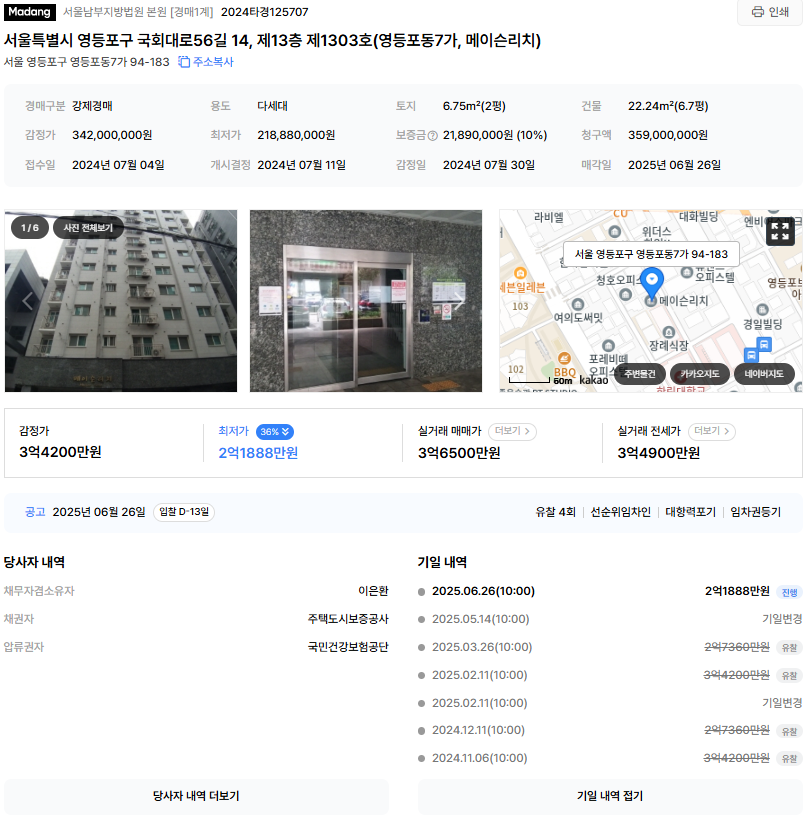806x825 pixels.
Task: Tap the 인쇄 print button
Action: click(x=770, y=12)
